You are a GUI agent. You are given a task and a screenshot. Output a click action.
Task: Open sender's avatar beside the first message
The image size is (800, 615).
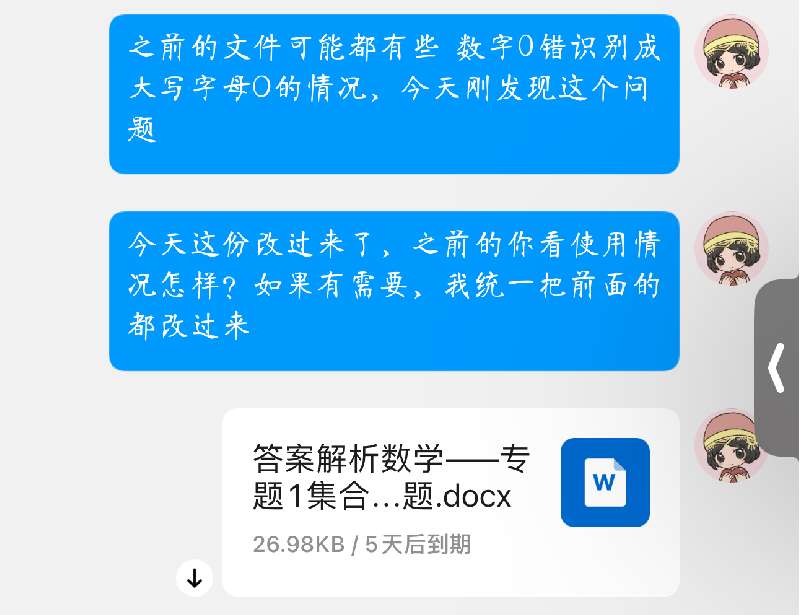[732, 51]
